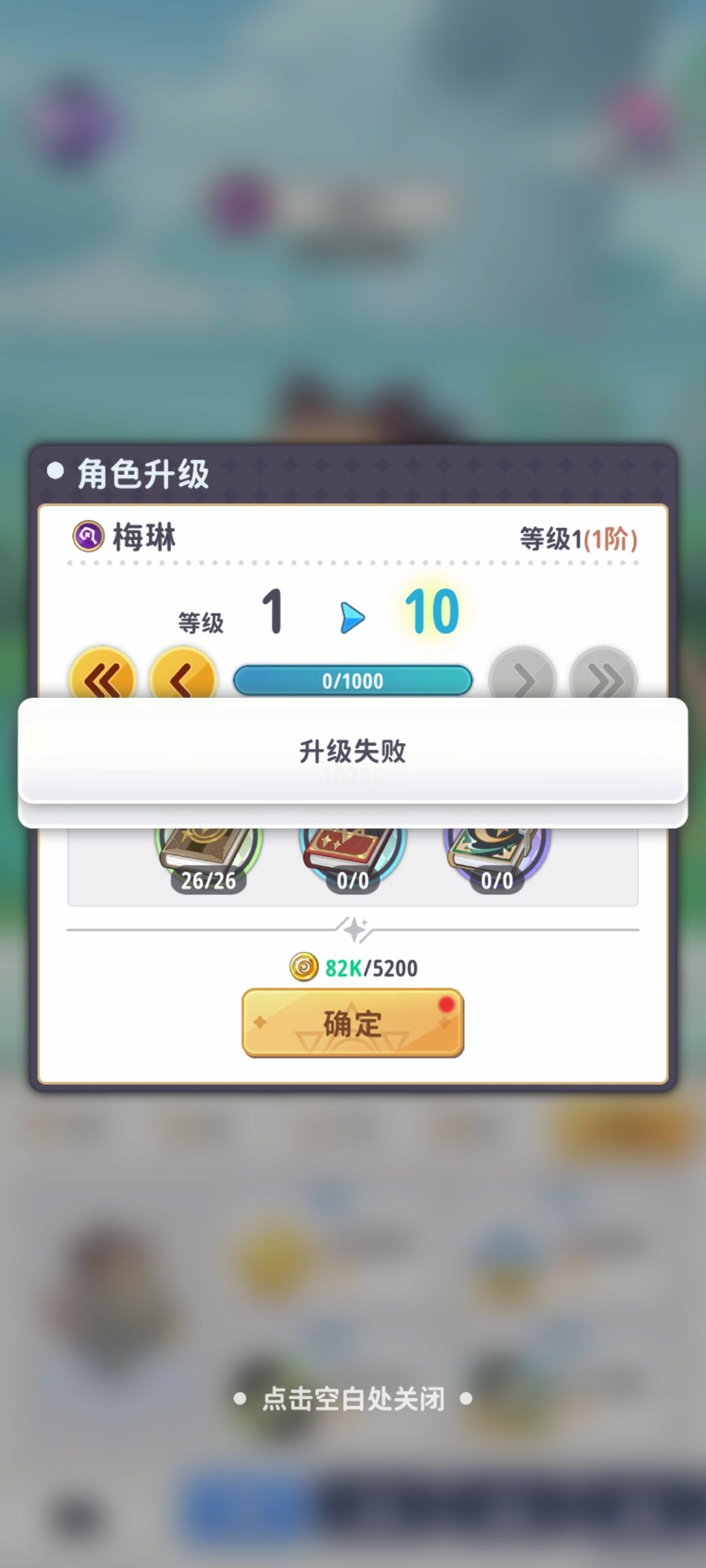Confirm the upgrade with the 确定 button

pyautogui.click(x=353, y=1022)
